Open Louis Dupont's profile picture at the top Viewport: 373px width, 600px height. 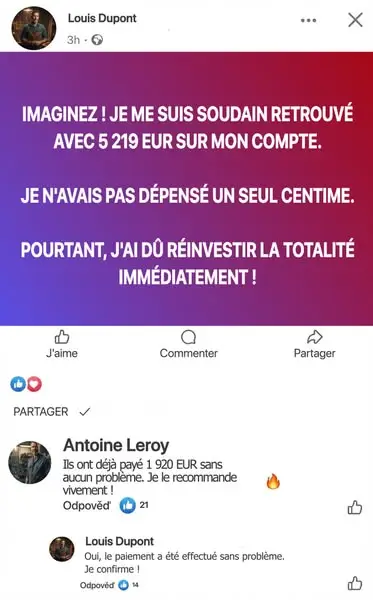click(34, 28)
